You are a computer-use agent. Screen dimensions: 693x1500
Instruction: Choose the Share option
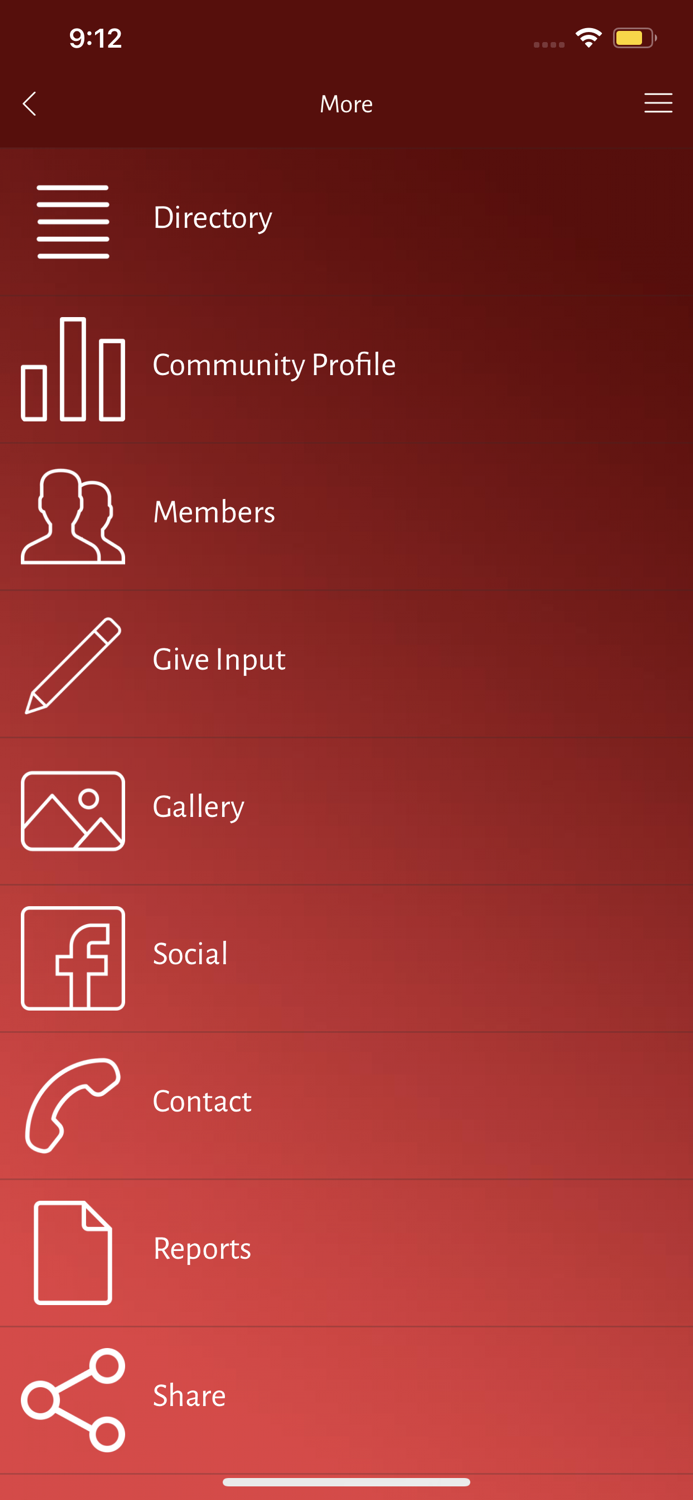[x=346, y=1397]
